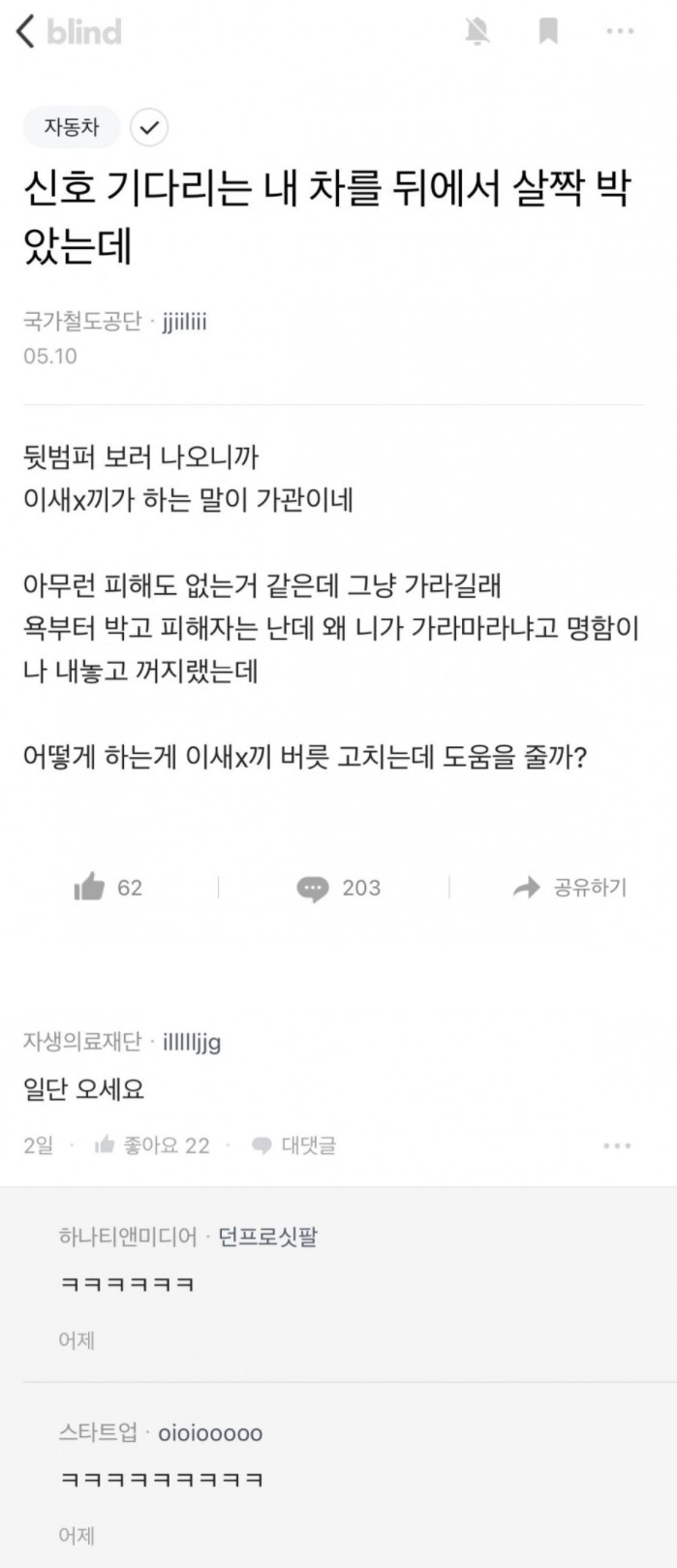Tap the checkmark next to 자동차
This screenshot has width=677, height=1568.
(x=149, y=127)
